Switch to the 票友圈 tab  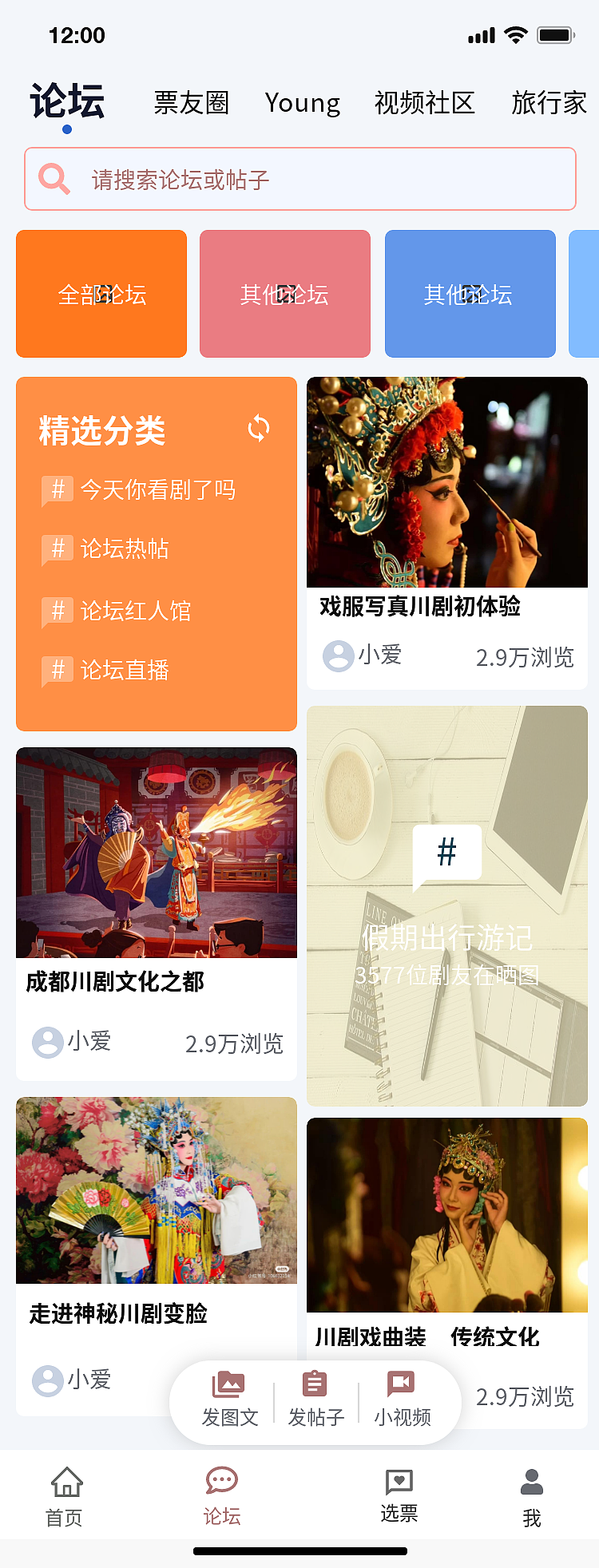191,104
